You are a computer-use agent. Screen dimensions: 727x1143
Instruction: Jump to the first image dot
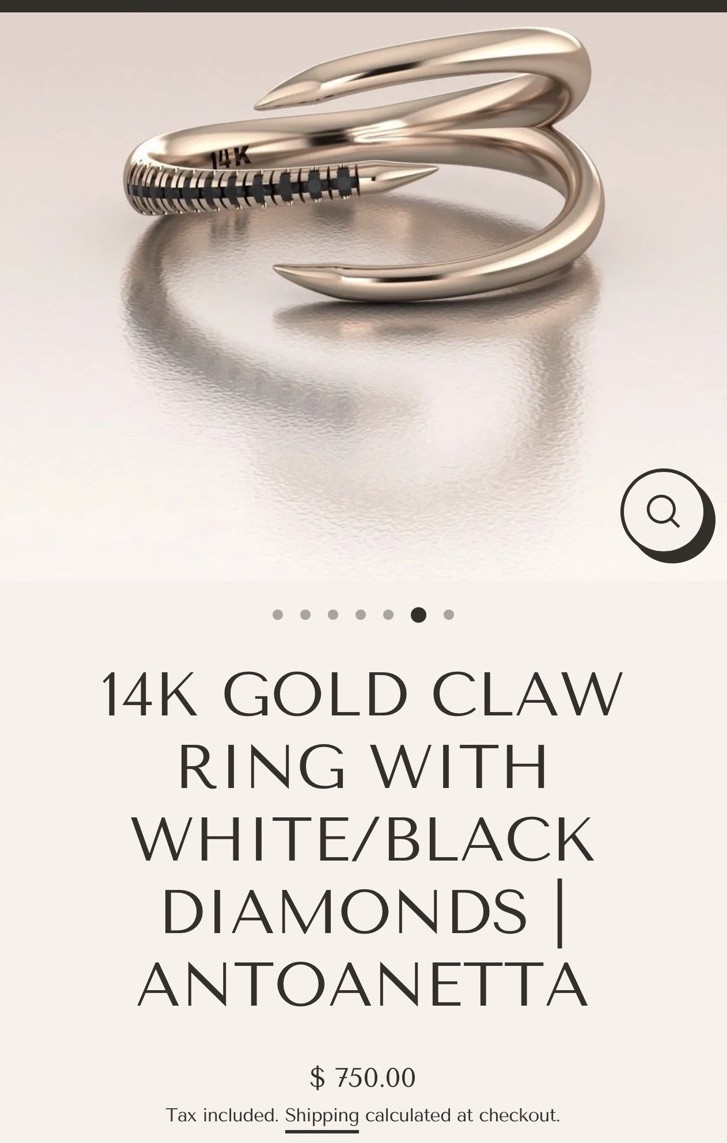point(278,615)
